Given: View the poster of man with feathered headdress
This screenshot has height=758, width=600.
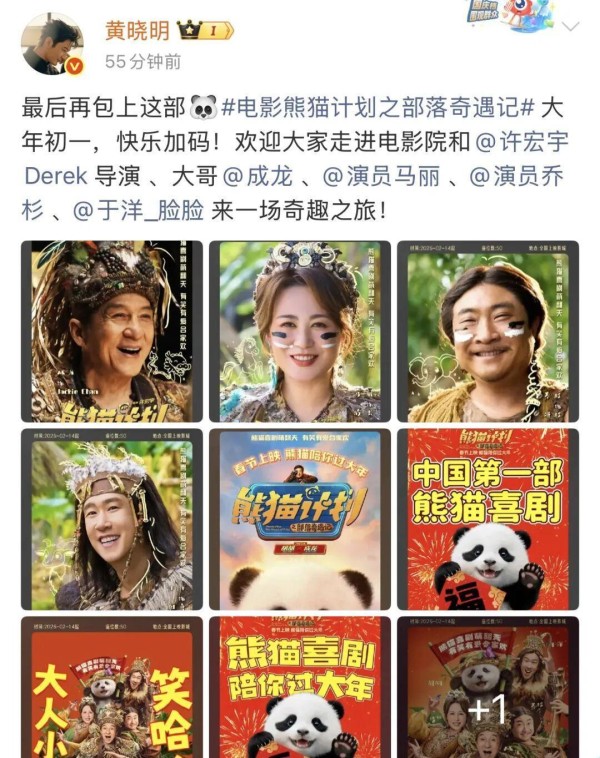Looking at the screenshot, I should click(111, 519).
